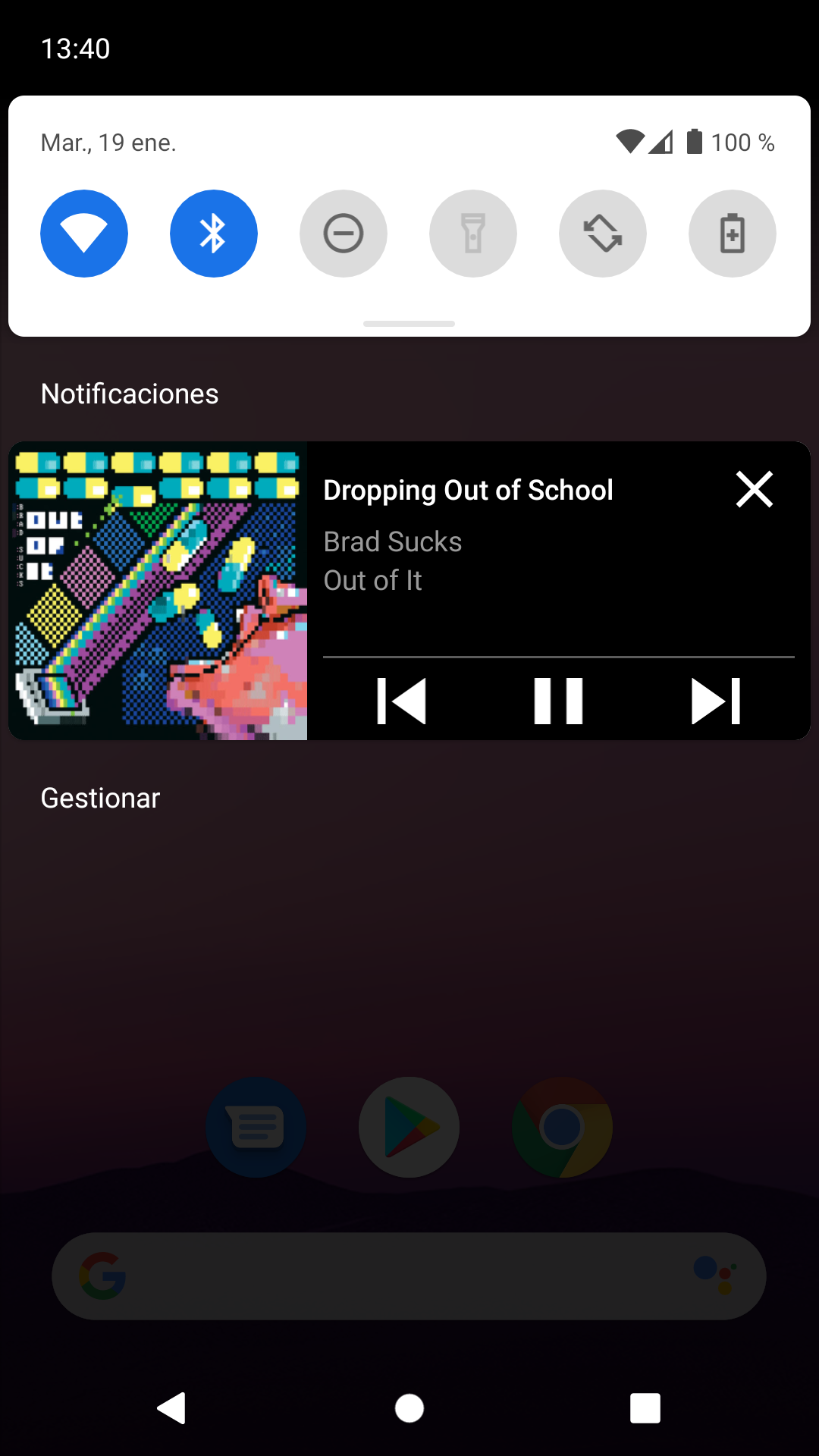The image size is (819, 1456).
Task: Turn off the Wi-Fi quick setting
Action: 84,234
